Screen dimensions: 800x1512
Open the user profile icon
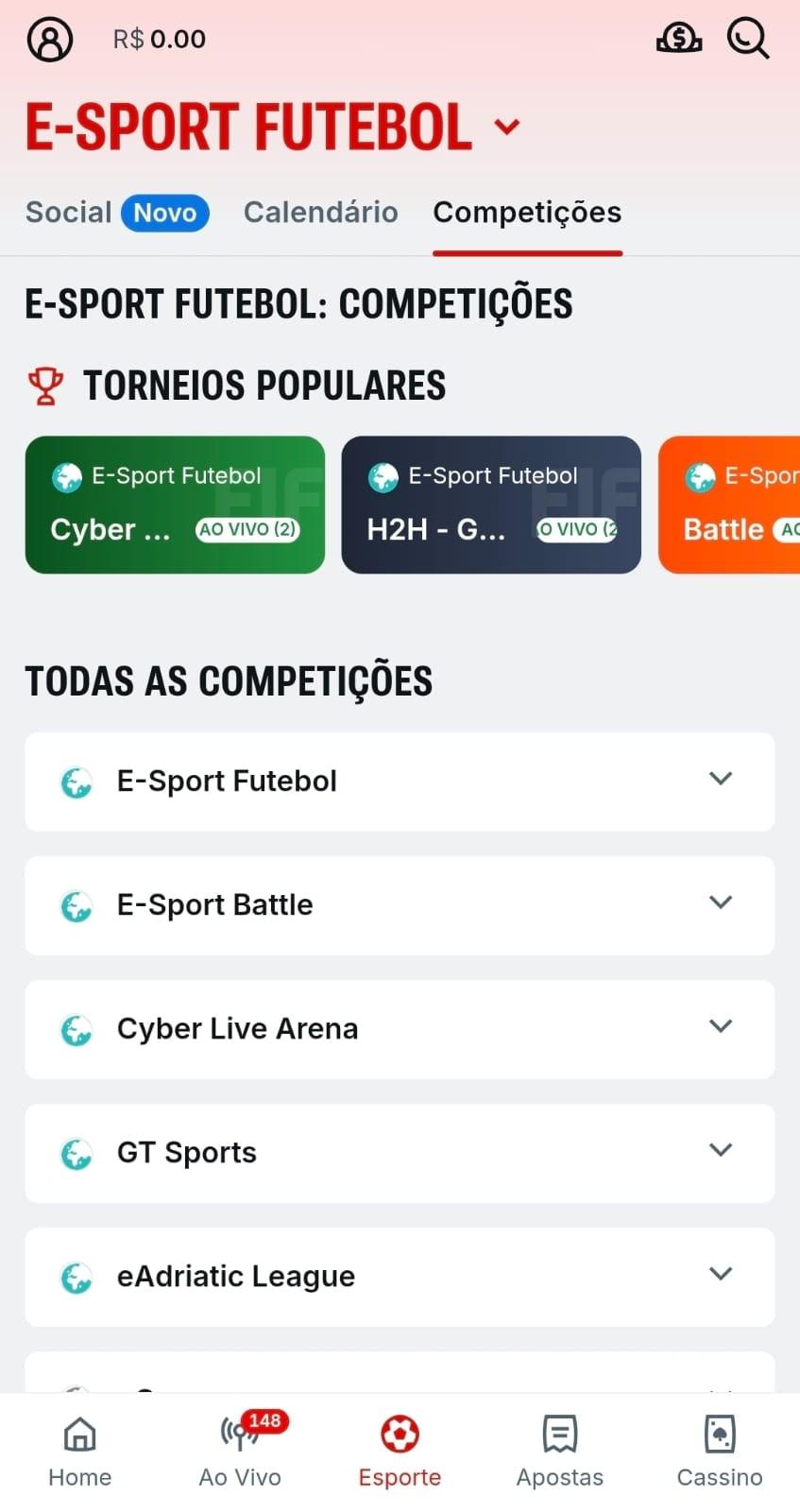tap(49, 39)
